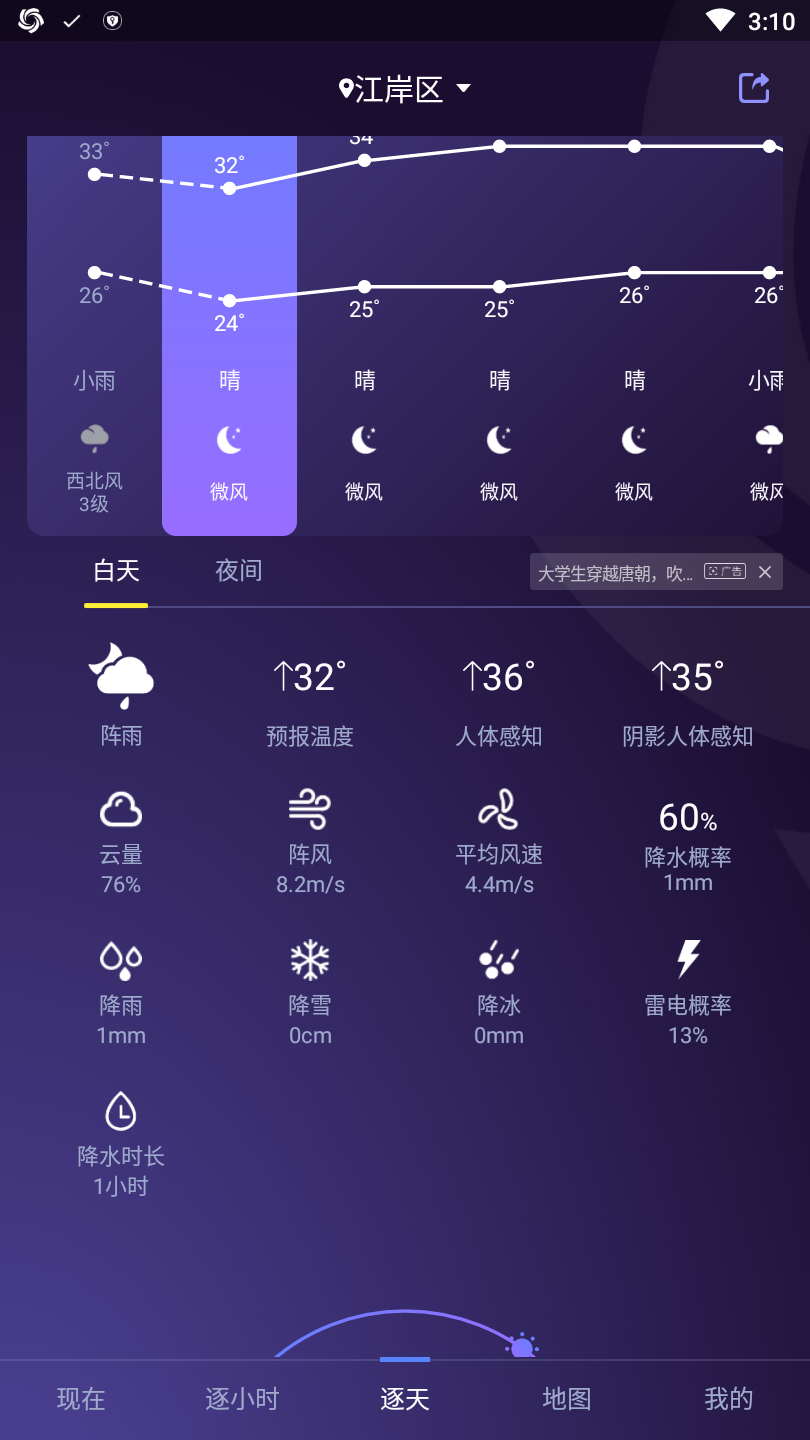
Task: Switch to the 夜间 (night) tab
Action: (x=238, y=571)
